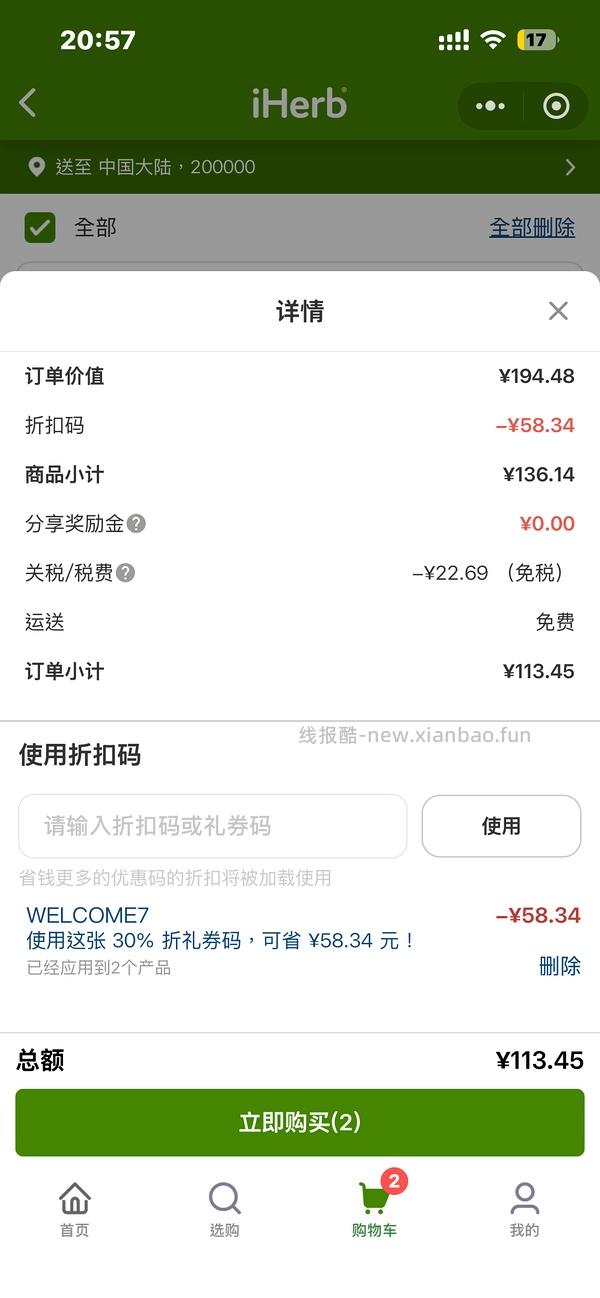The image size is (600, 1298).
Task: Close the mini program via the circle icon
Action: click(x=555, y=106)
